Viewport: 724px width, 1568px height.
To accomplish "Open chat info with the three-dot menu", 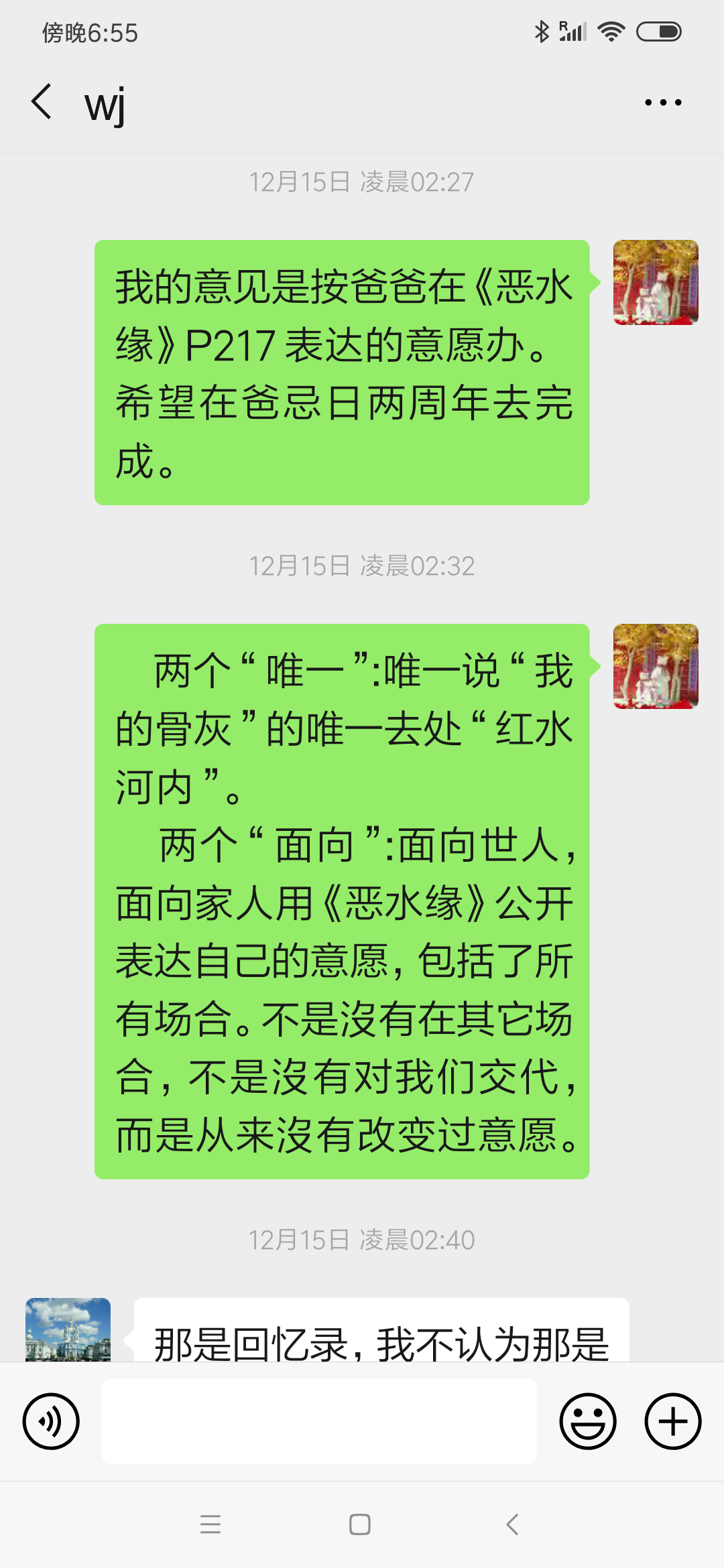I will click(662, 103).
